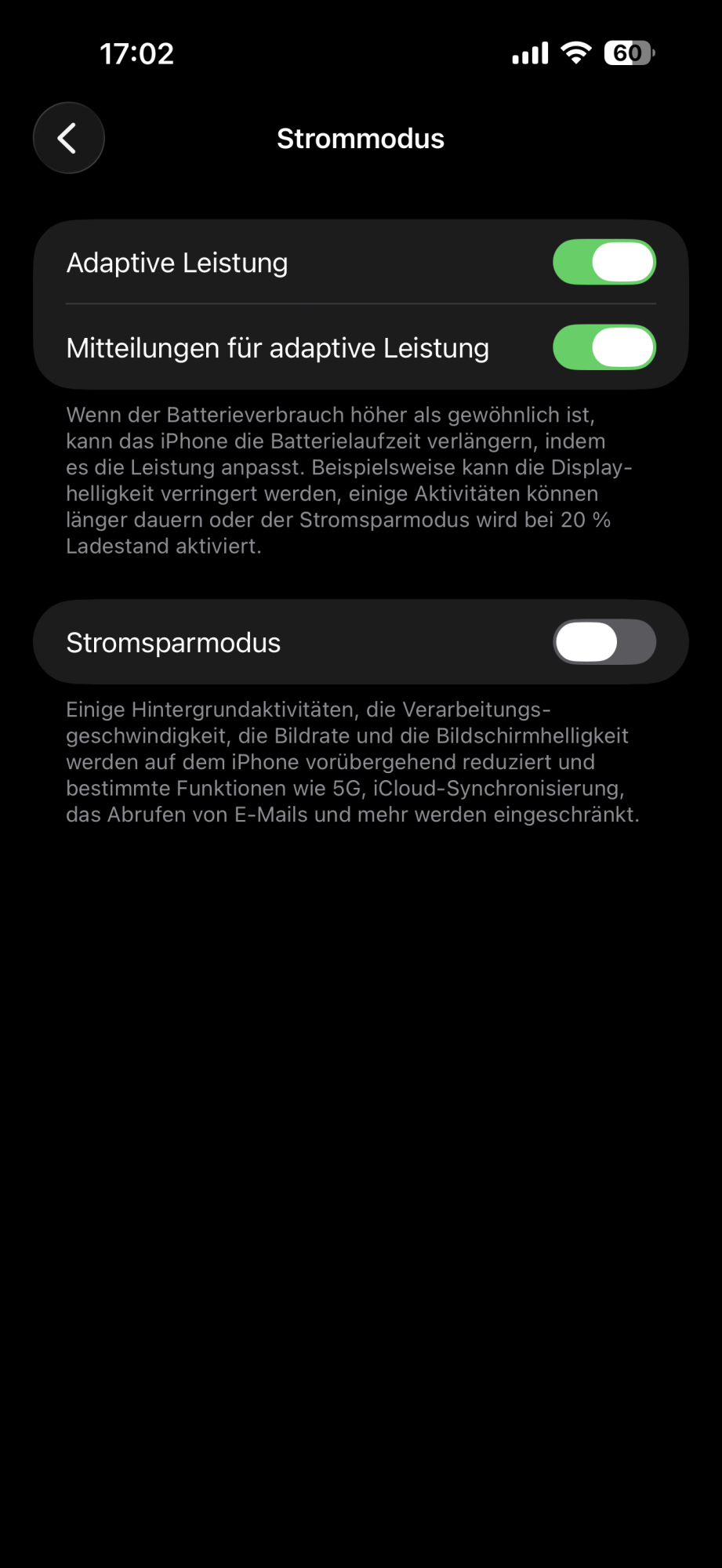This screenshot has width=722, height=1568.
Task: Go back from Strommodus settings
Action: 69,138
